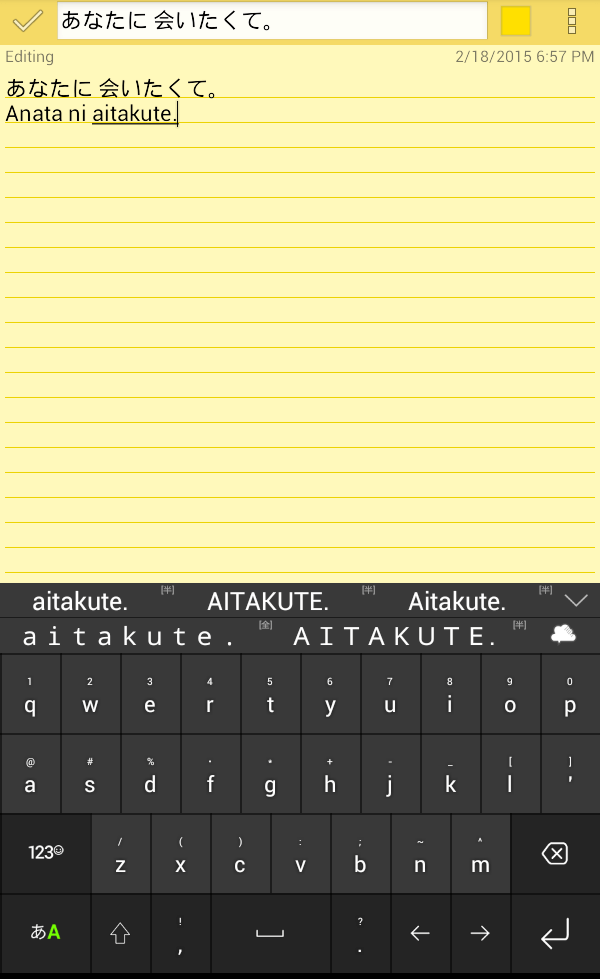The image size is (600, 979).
Task: Toggle Japanese/English input mode key
Action: (x=46, y=932)
